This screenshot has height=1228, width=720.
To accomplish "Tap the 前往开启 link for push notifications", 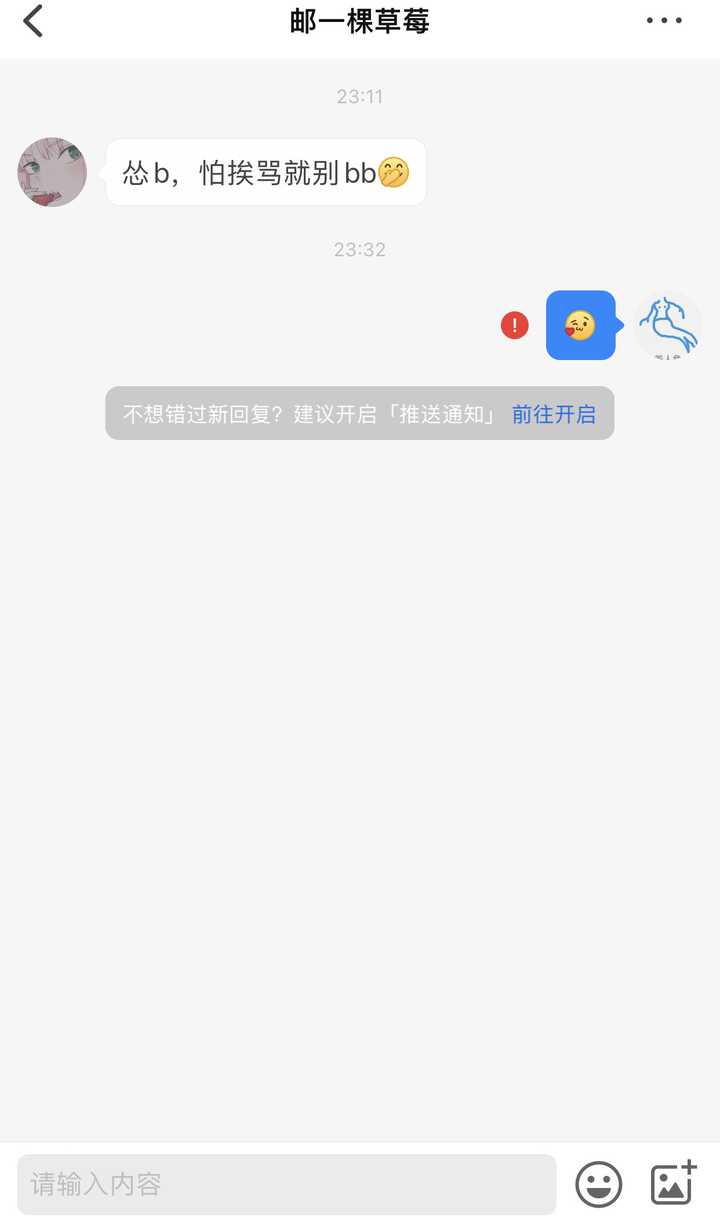I will pos(554,414).
